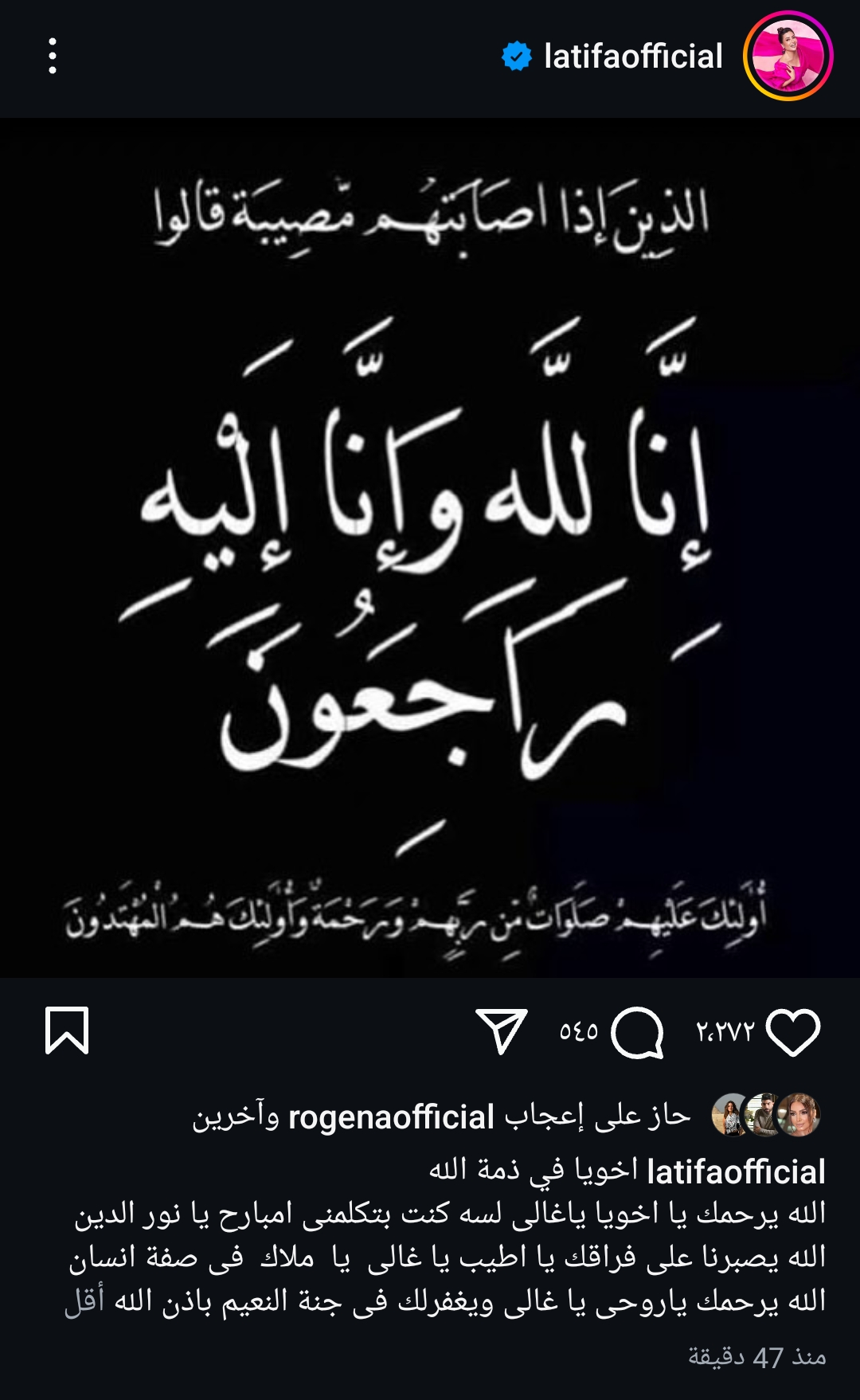Screen dimensions: 860x1400
Task: Collapse the caption with the أقل link
Action: [84, 1300]
